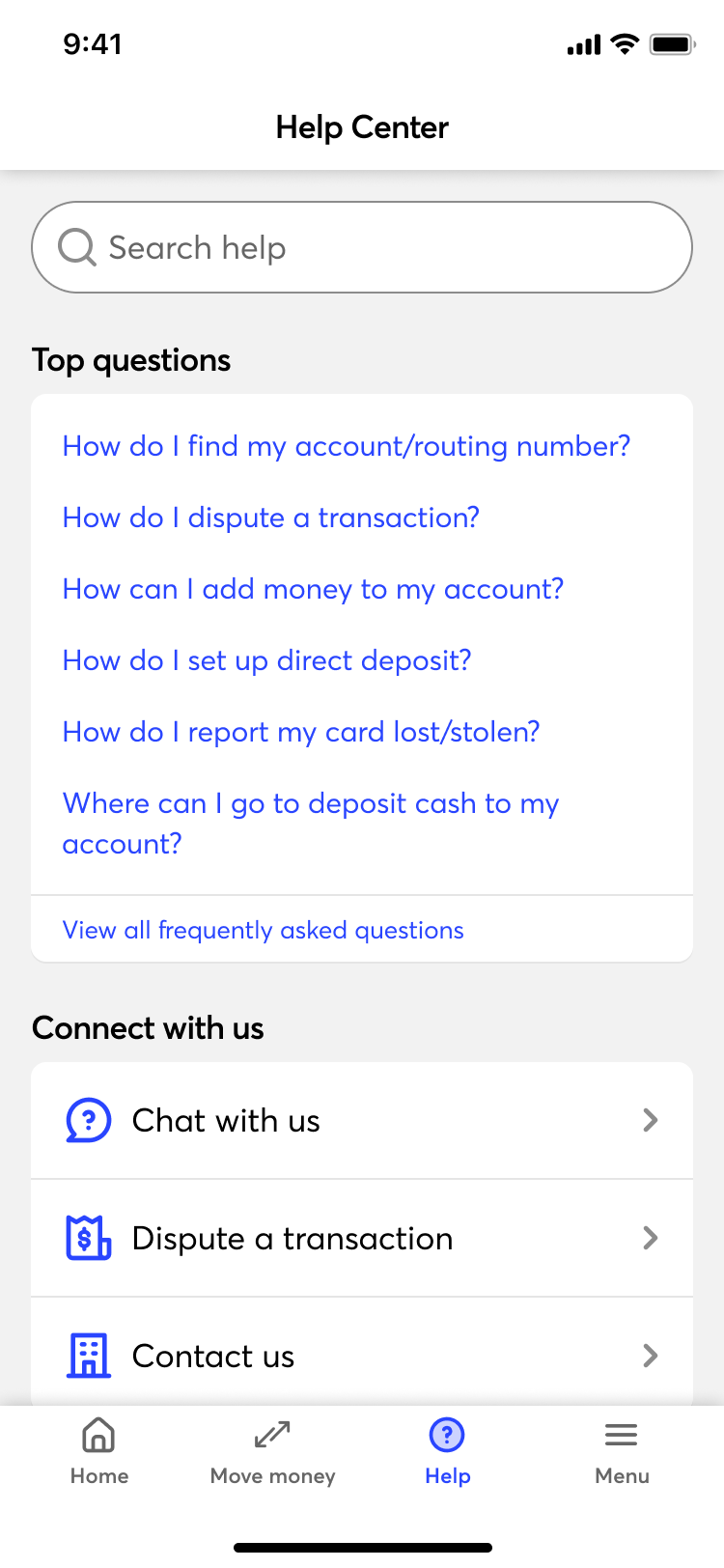Open the Contact us row
The width and height of the screenshot is (724, 1568).
362,1356
